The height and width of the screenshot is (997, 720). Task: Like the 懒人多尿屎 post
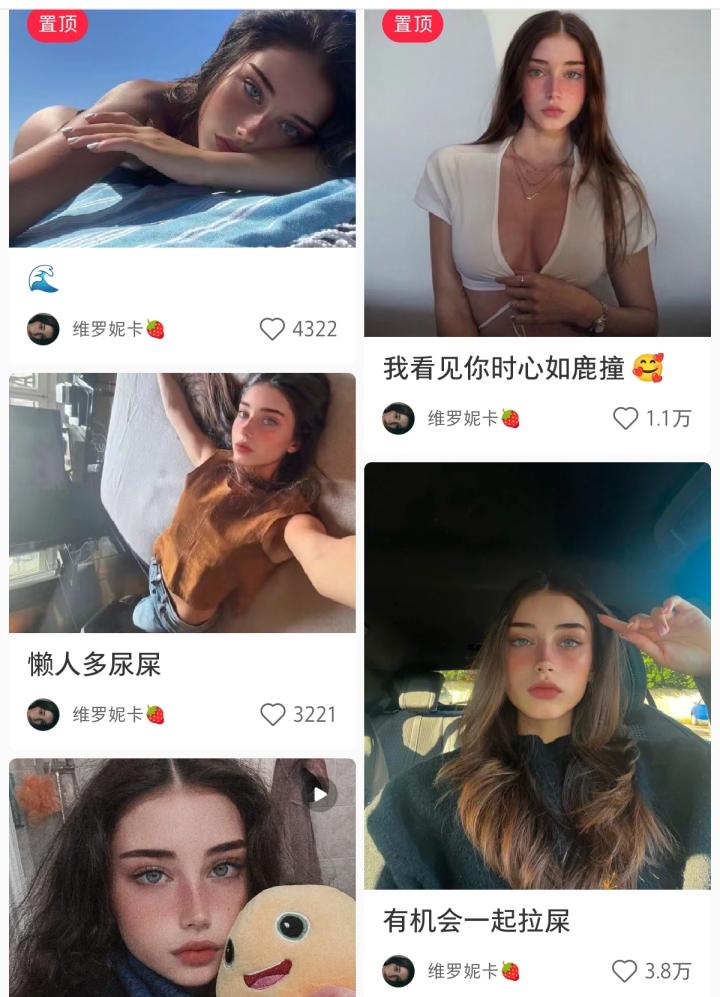click(x=272, y=714)
